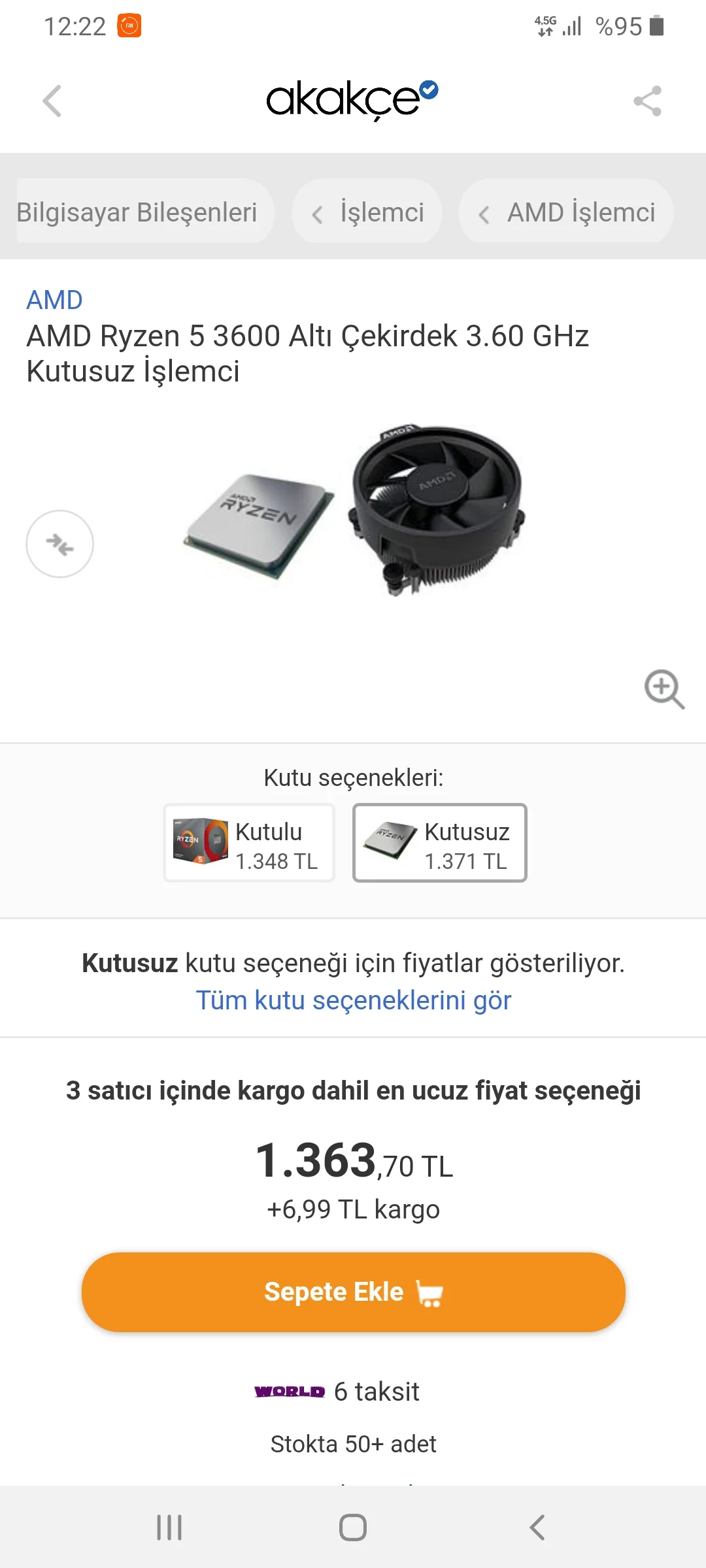This screenshot has height=1568, width=706.
Task: Open recent apps from navigation bar
Action: [x=169, y=1527]
